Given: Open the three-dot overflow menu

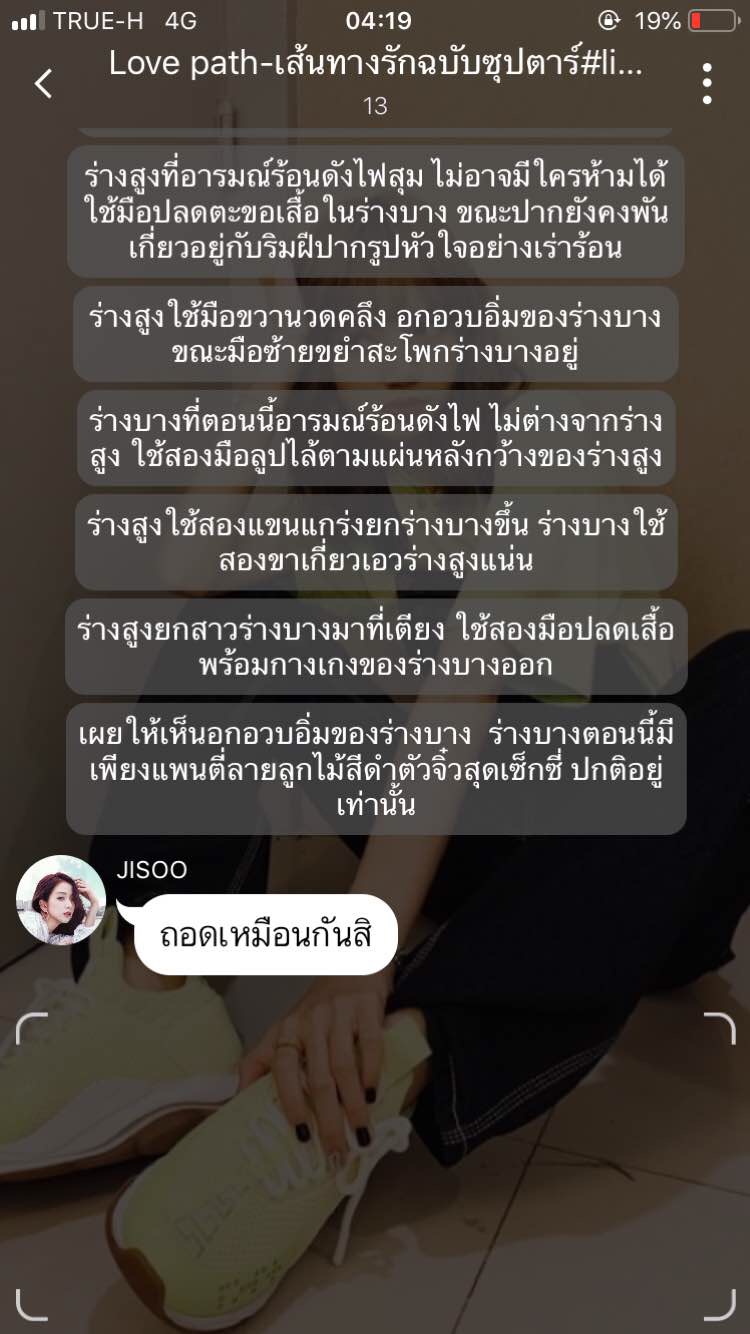Looking at the screenshot, I should (x=707, y=83).
